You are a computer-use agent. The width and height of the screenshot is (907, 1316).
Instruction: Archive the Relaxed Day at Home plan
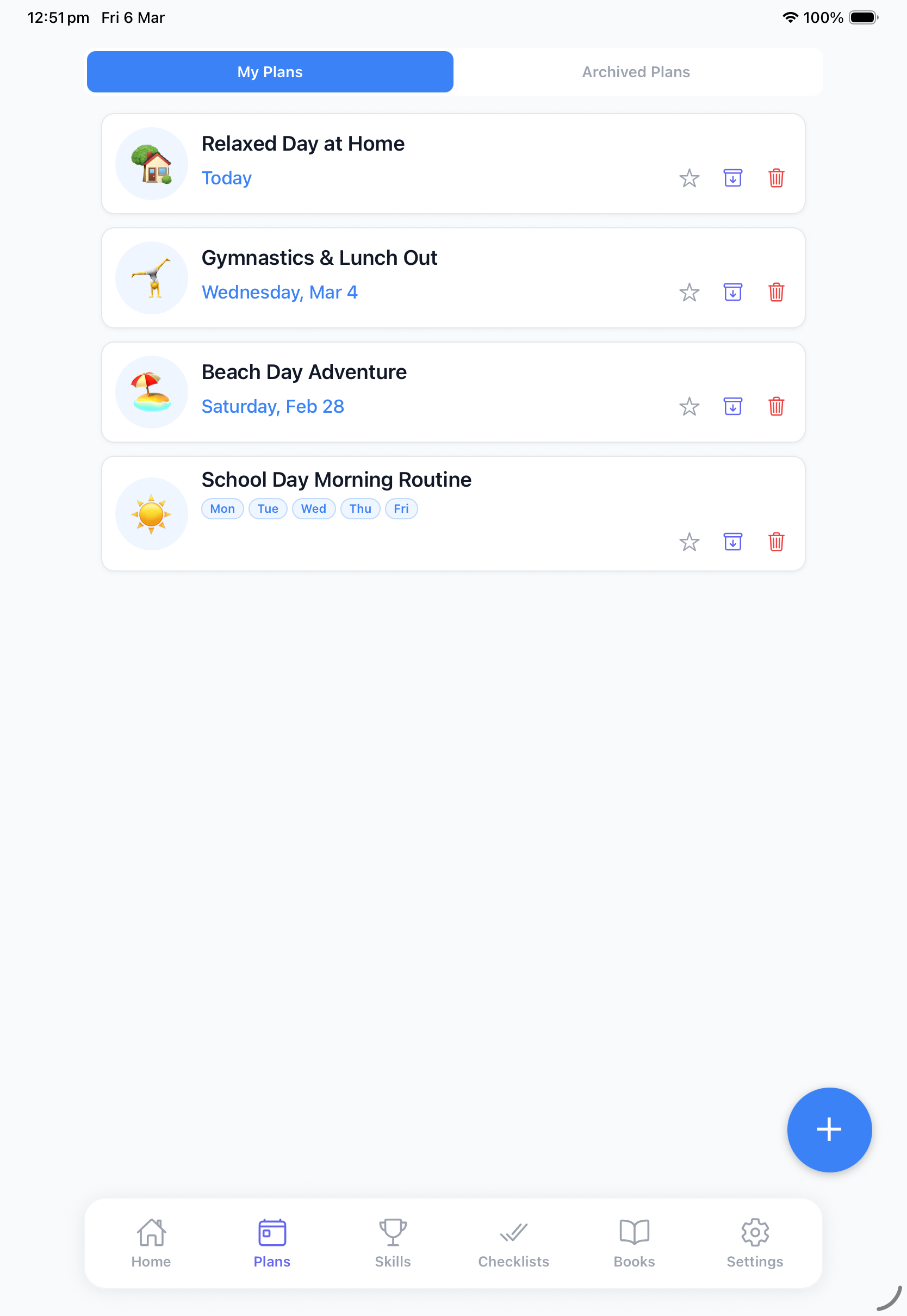point(732,178)
